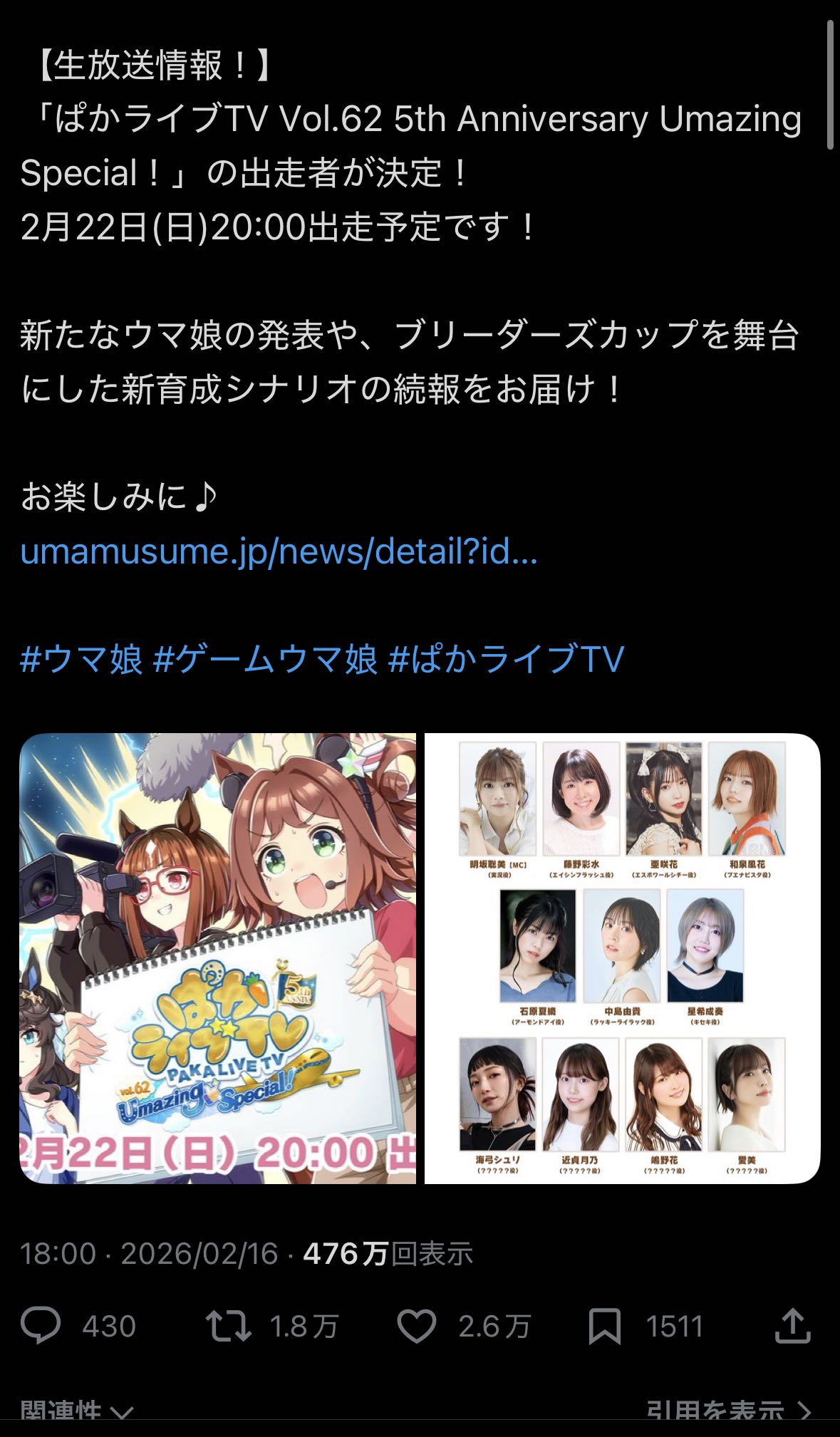The height and width of the screenshot is (1437, 840).
Task: Reply to this post
Action: click(41, 1326)
